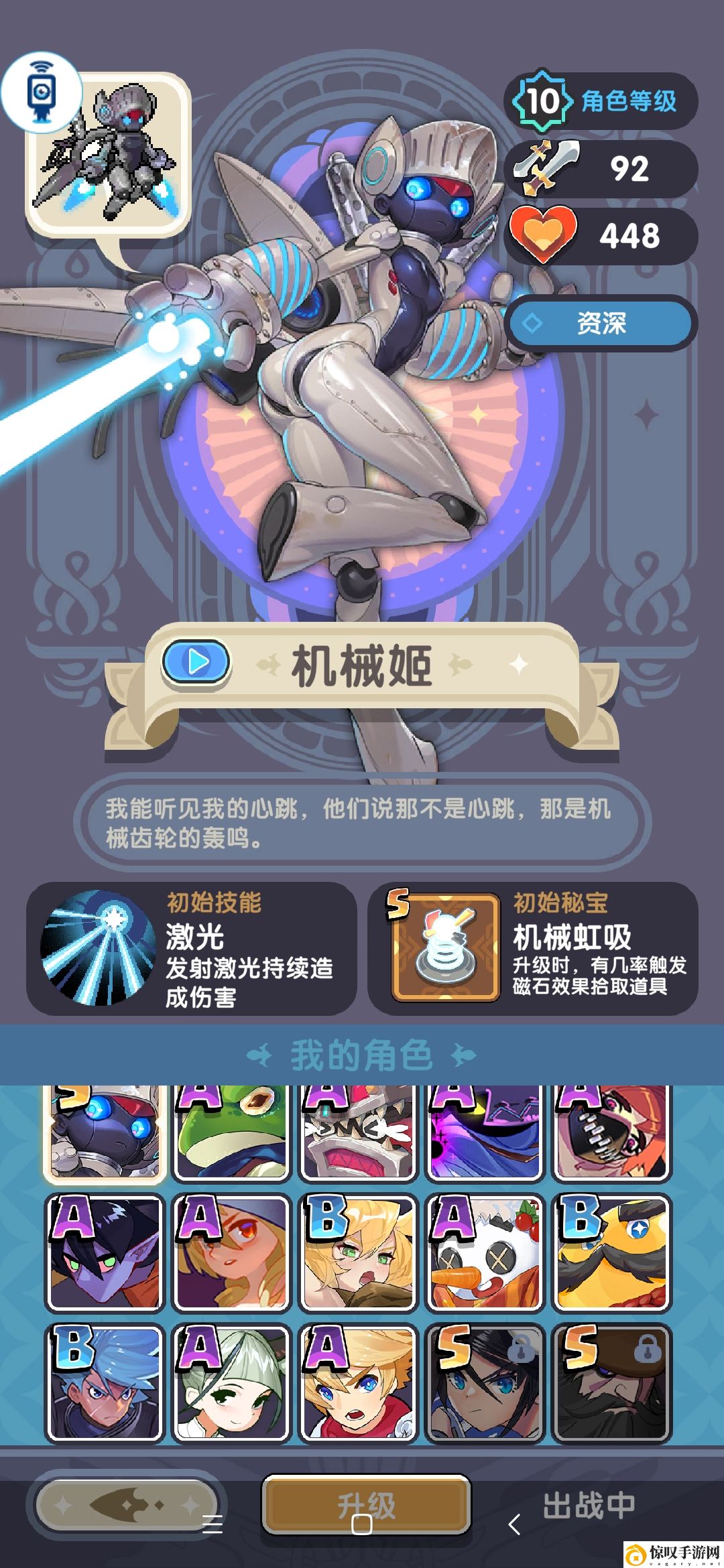The height and width of the screenshot is (1568, 724).
Task: Select the locked dark-haired S-rank girl
Action: coord(485,1382)
